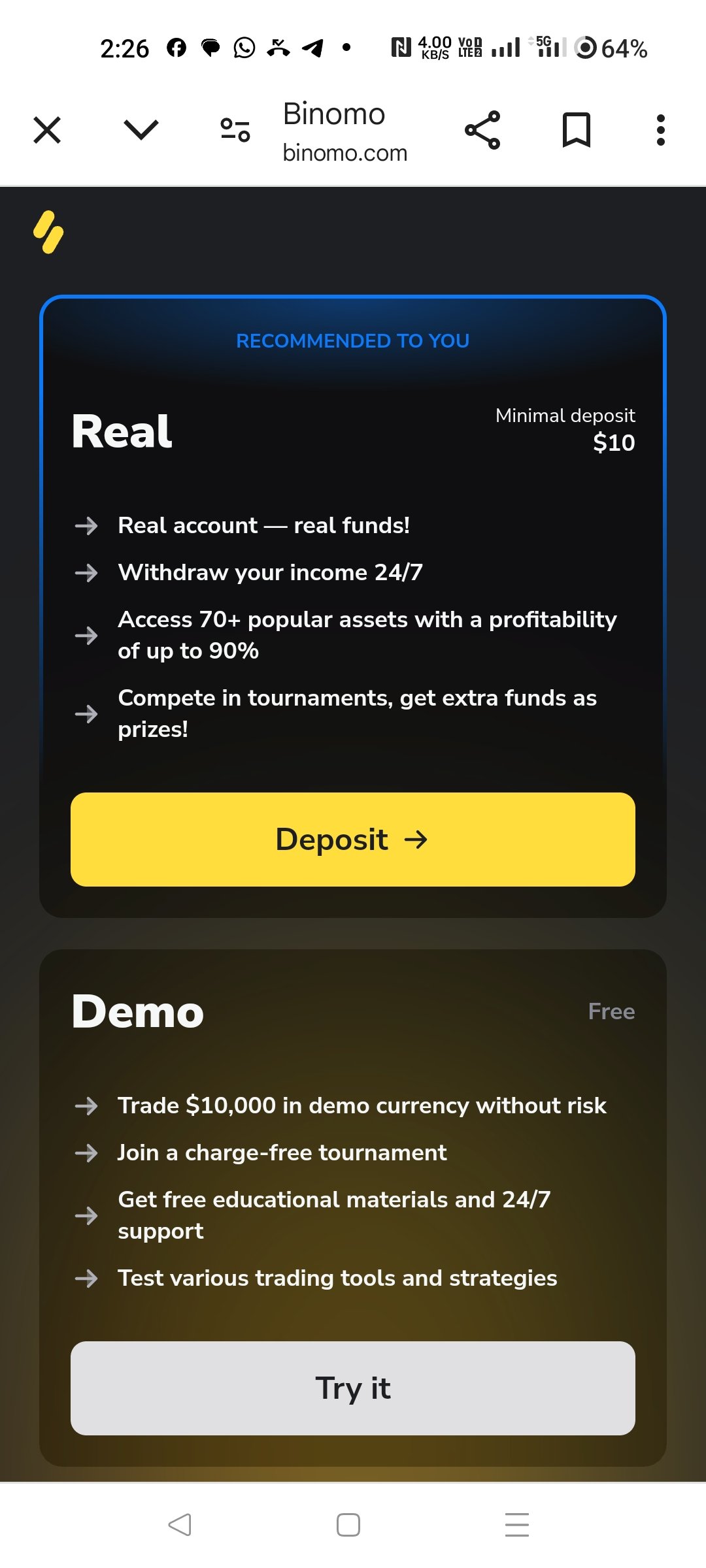Go to the home screen

[348, 1524]
